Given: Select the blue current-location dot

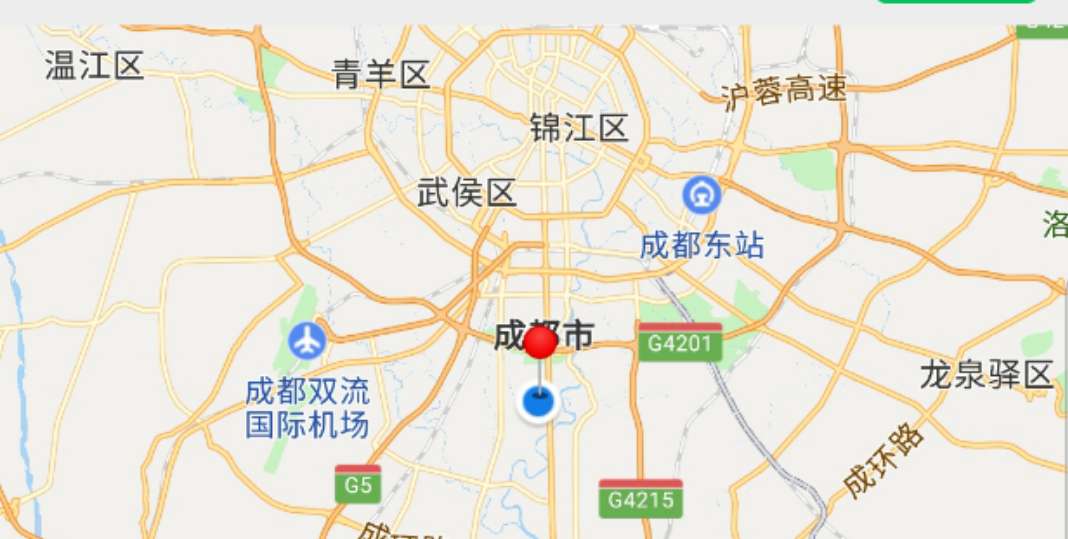Looking at the screenshot, I should tap(539, 403).
